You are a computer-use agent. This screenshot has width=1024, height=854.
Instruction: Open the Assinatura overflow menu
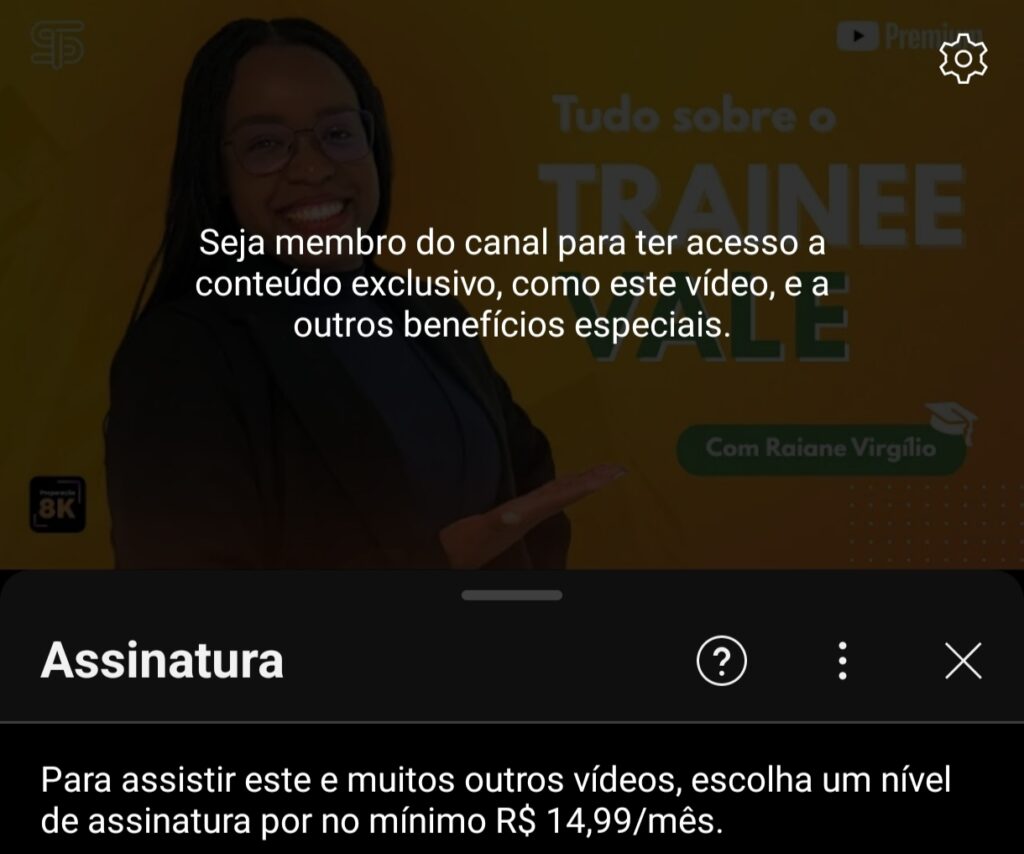click(x=843, y=661)
